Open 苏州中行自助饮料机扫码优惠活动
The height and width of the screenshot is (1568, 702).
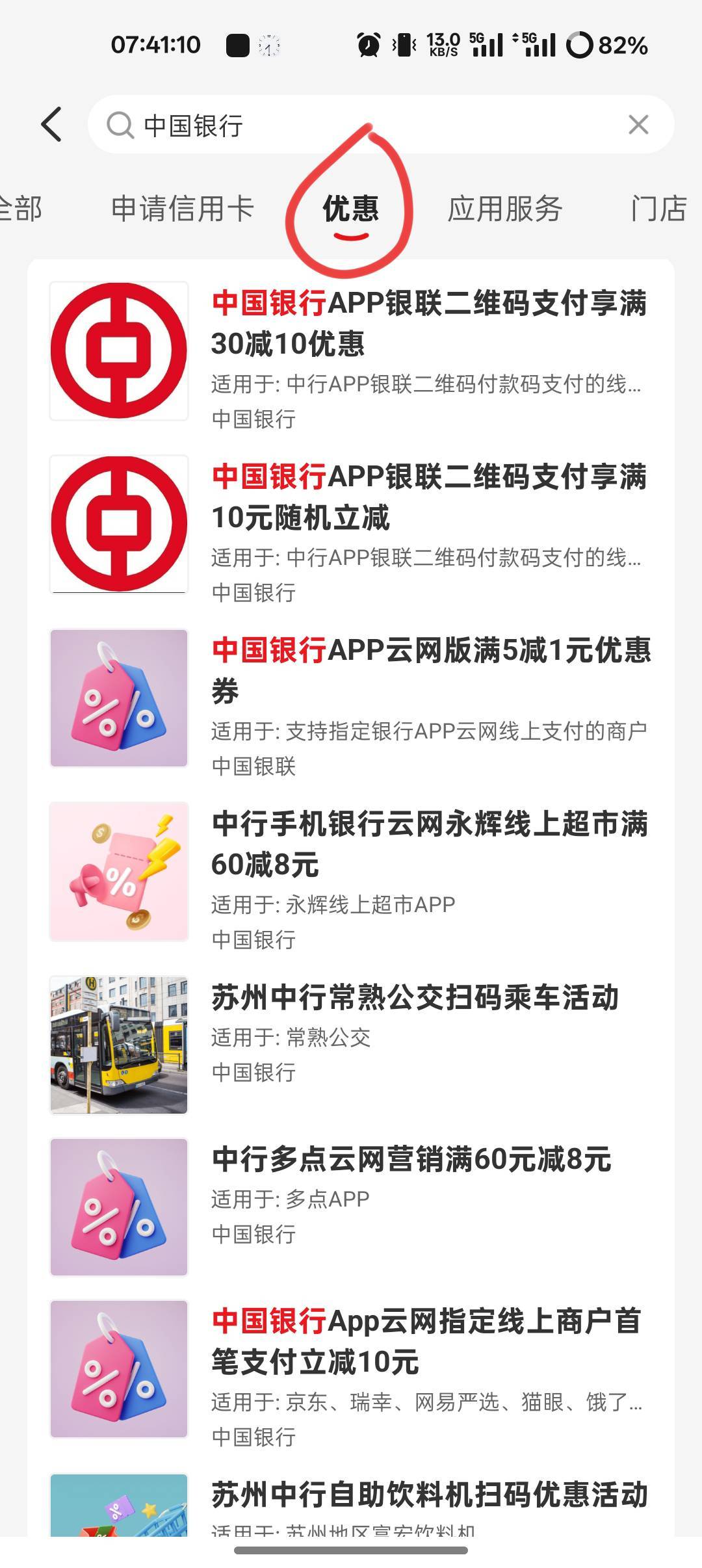click(x=429, y=1495)
